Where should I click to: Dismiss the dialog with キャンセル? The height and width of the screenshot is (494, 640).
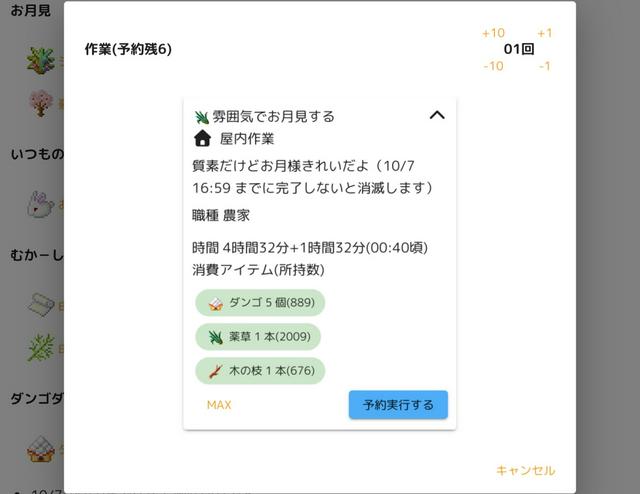525,471
